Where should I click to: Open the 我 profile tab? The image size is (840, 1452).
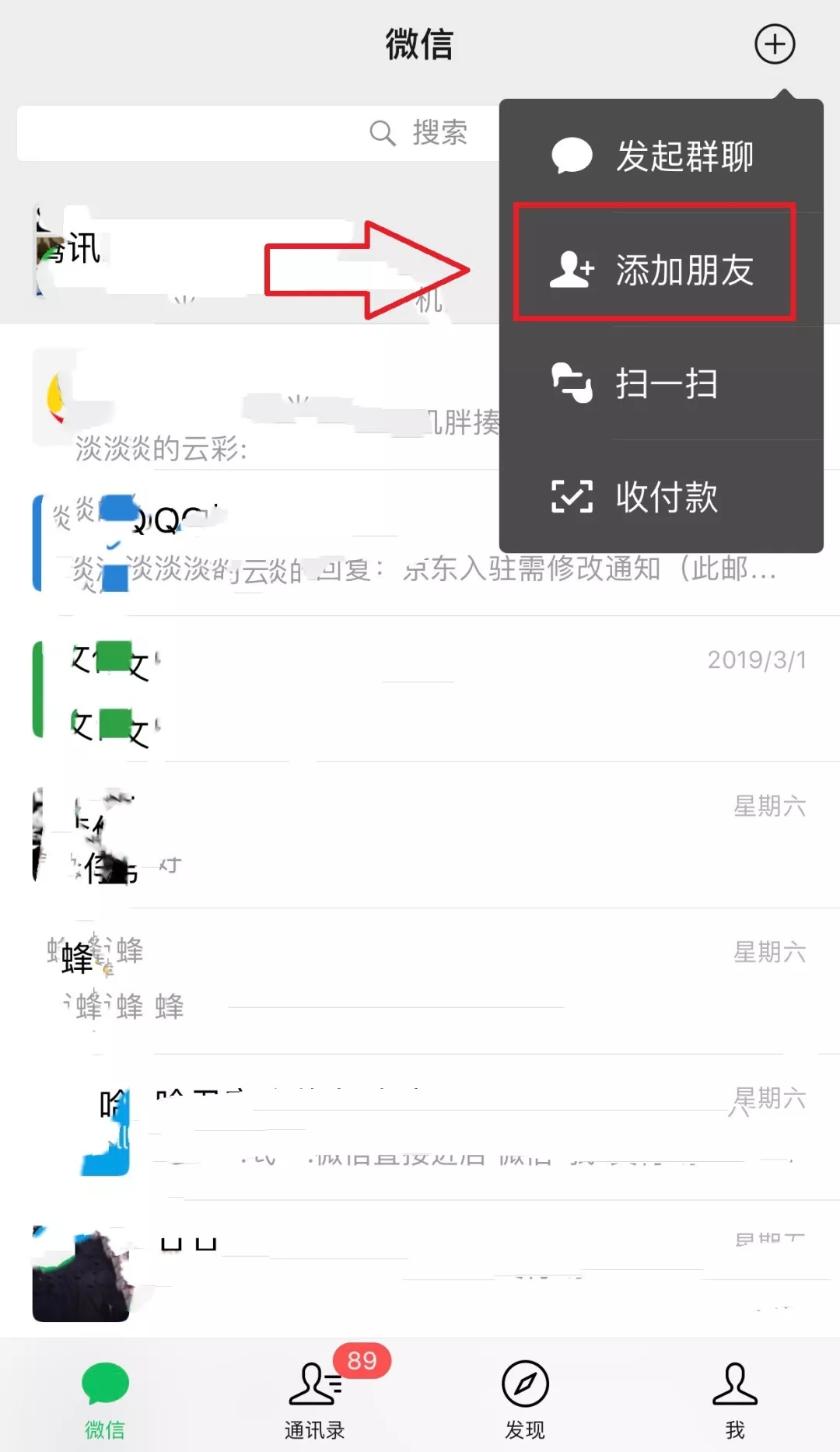click(x=734, y=1398)
